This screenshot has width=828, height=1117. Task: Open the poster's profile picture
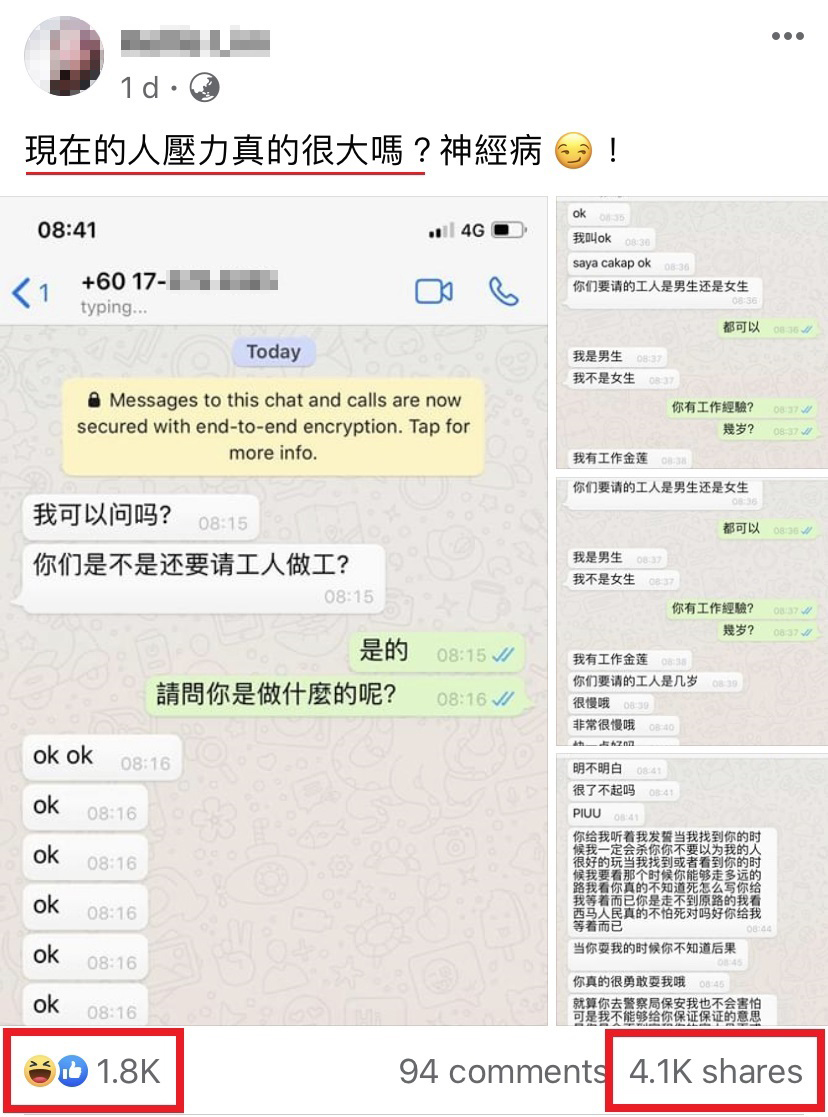pos(63,56)
